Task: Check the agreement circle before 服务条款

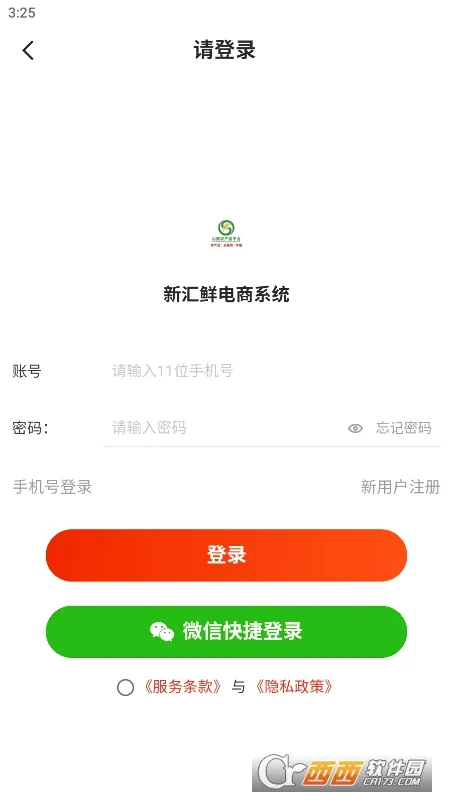Action: (x=125, y=687)
